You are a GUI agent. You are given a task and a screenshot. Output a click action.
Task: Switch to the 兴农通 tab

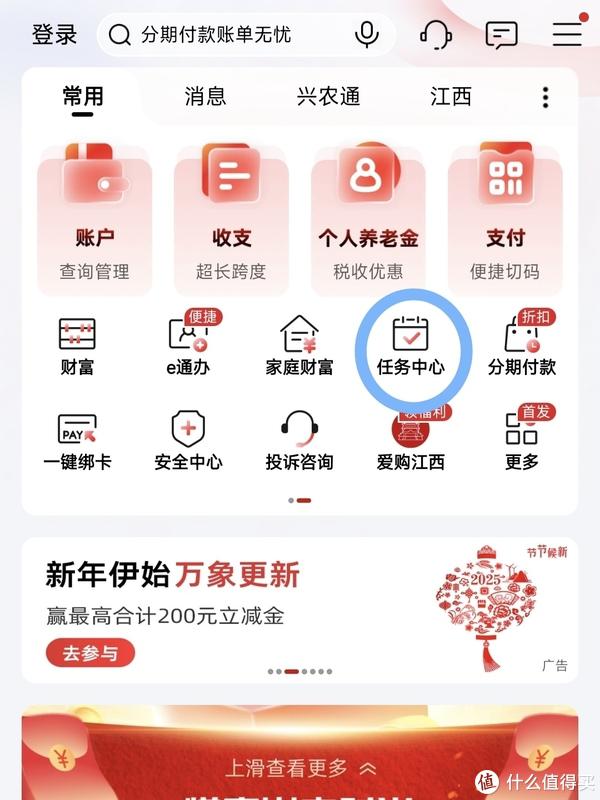click(x=328, y=97)
